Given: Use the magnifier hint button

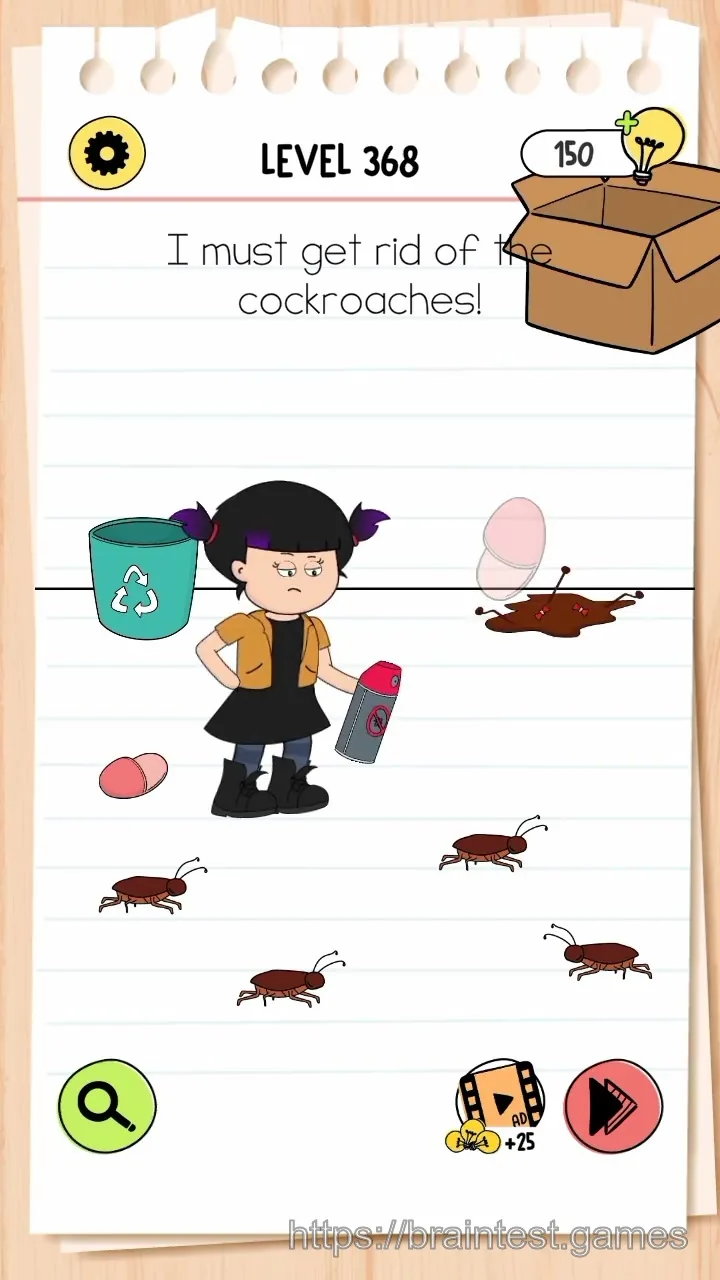Looking at the screenshot, I should click(107, 1107).
